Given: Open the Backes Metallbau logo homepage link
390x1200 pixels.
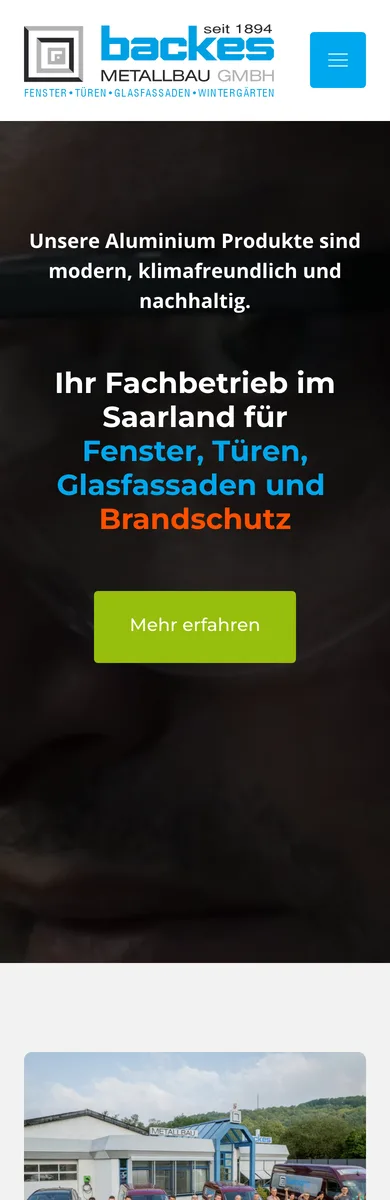Looking at the screenshot, I should [149, 60].
